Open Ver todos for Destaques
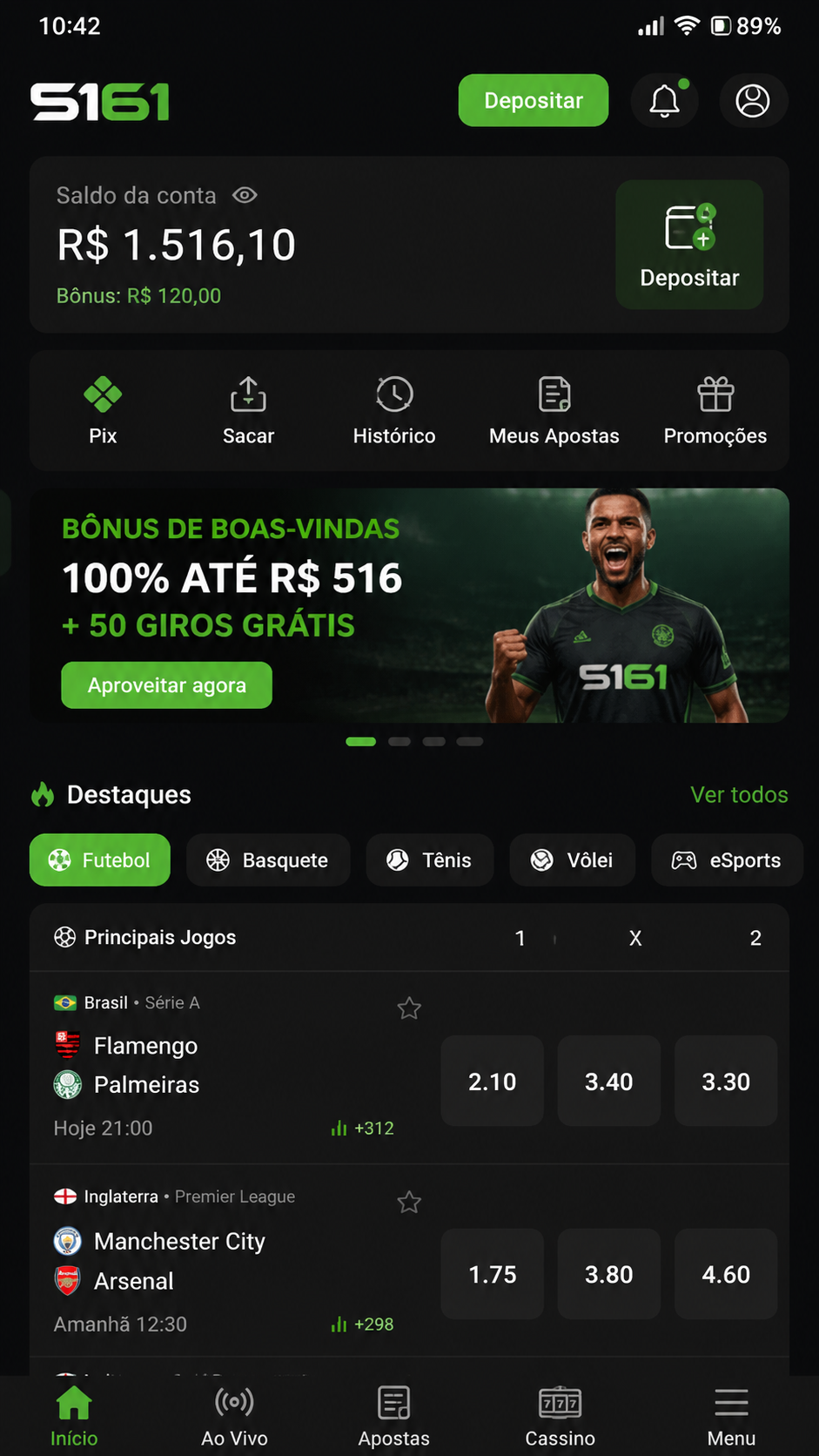The width and height of the screenshot is (819, 1456). 739,794
